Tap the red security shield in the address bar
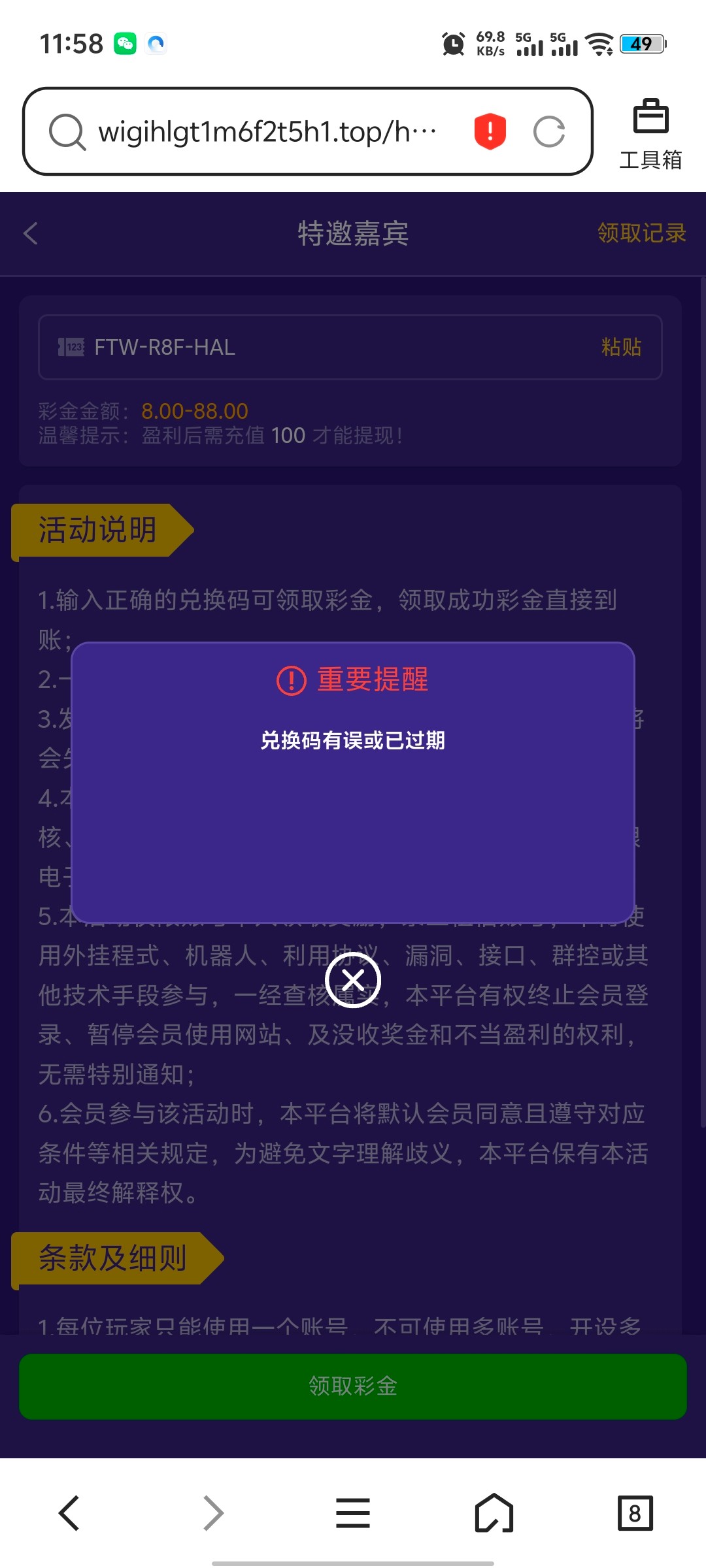 [x=489, y=130]
